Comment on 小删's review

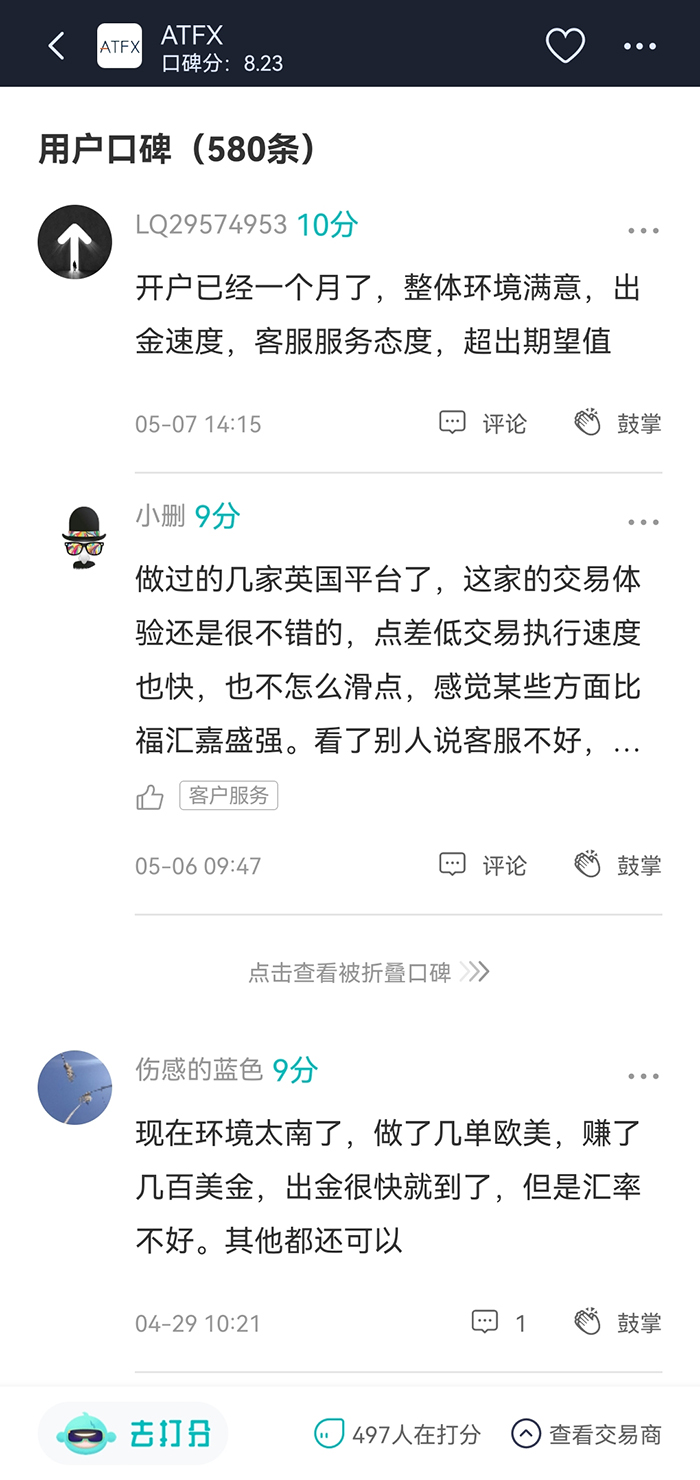point(483,865)
